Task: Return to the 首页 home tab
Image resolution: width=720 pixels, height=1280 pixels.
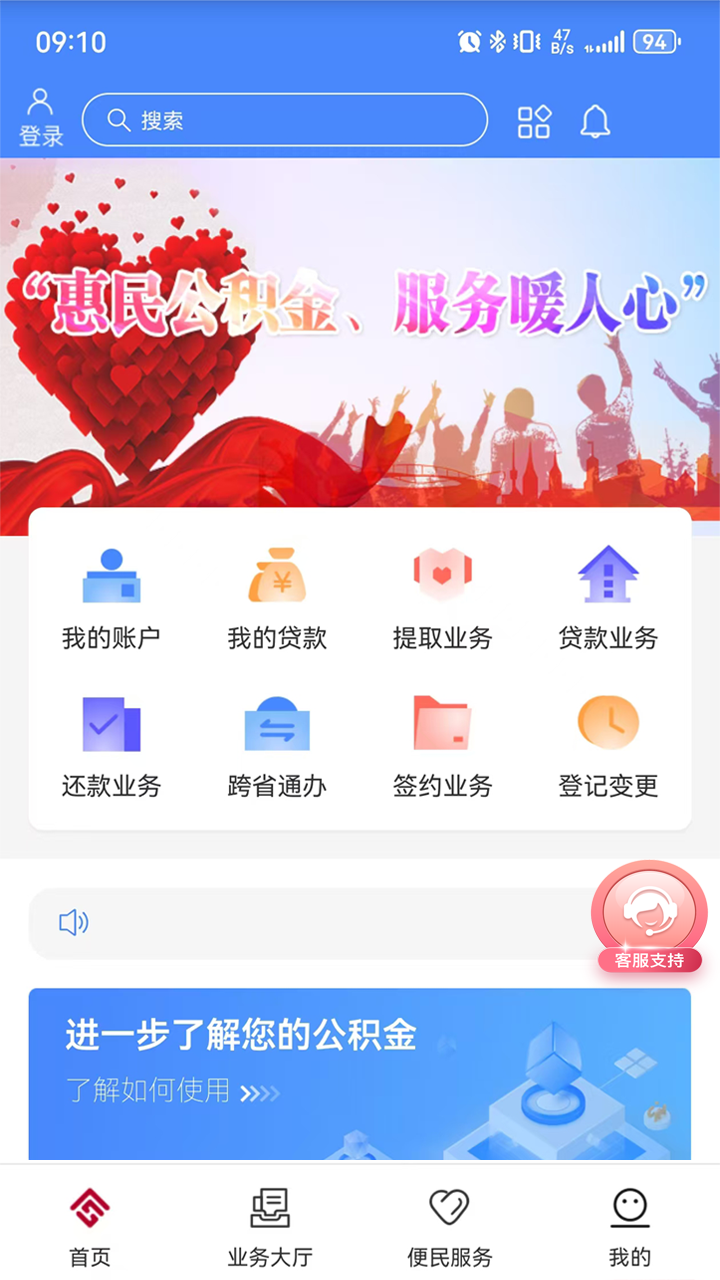Action: (89, 1222)
